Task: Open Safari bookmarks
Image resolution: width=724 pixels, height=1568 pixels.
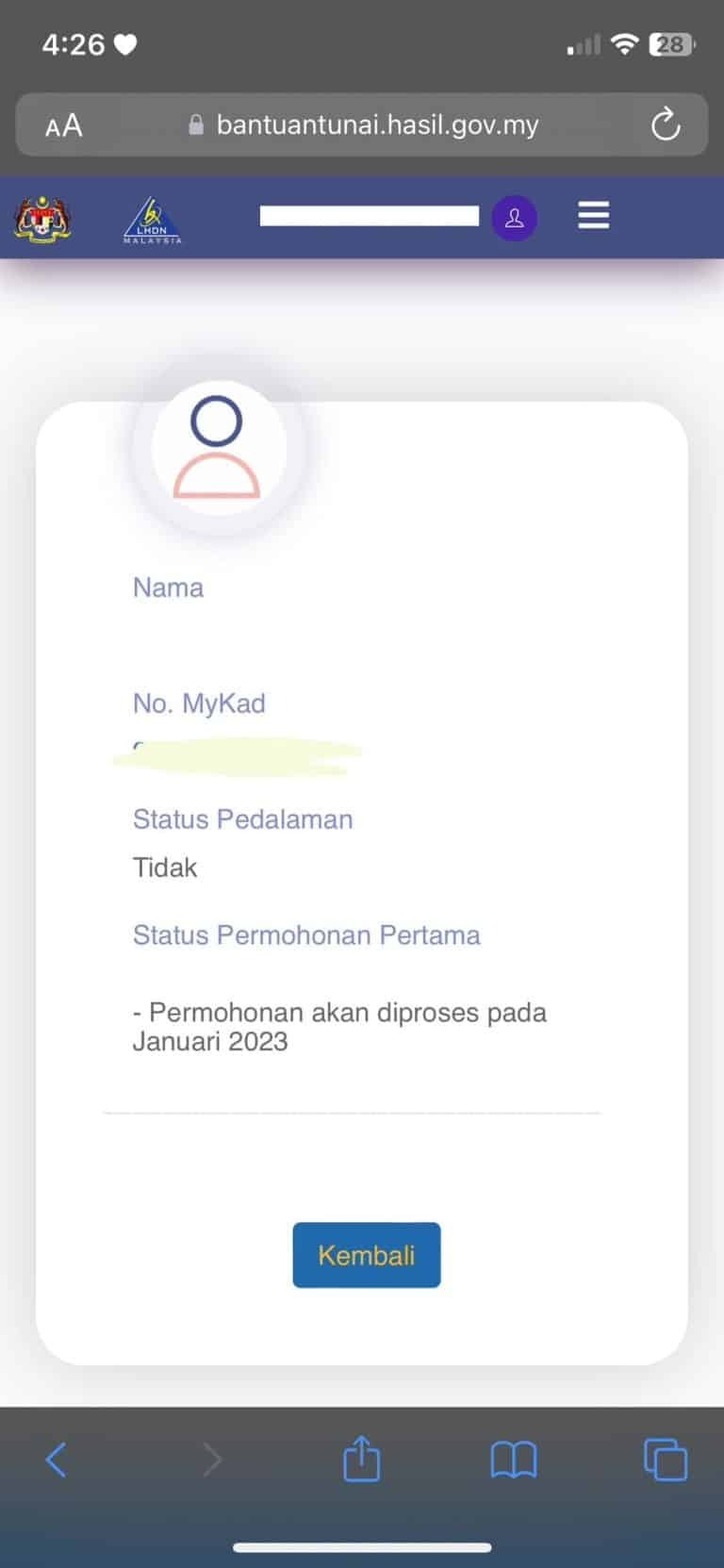Action: point(514,1461)
